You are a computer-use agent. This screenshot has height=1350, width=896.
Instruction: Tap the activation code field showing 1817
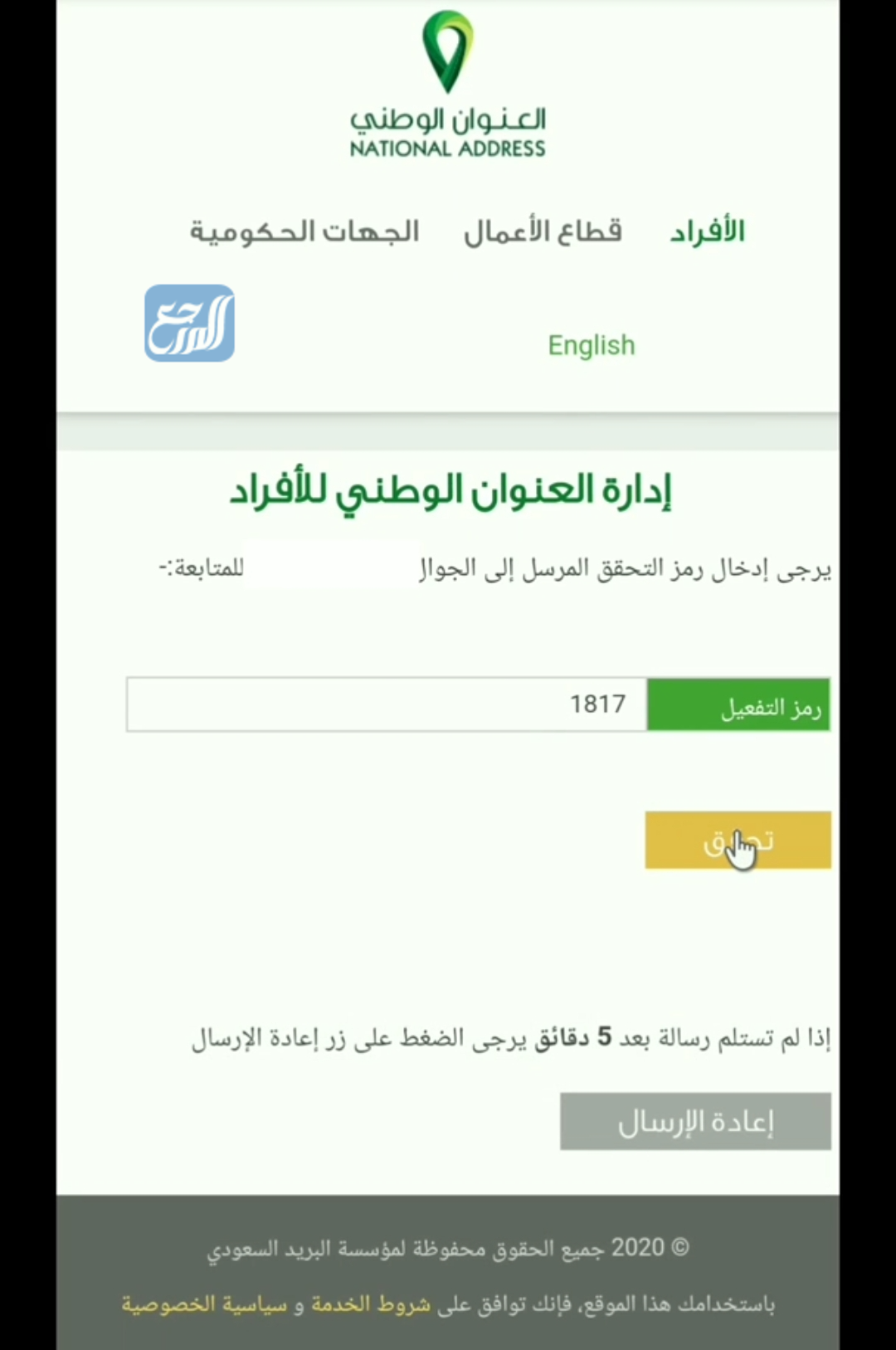(387, 704)
